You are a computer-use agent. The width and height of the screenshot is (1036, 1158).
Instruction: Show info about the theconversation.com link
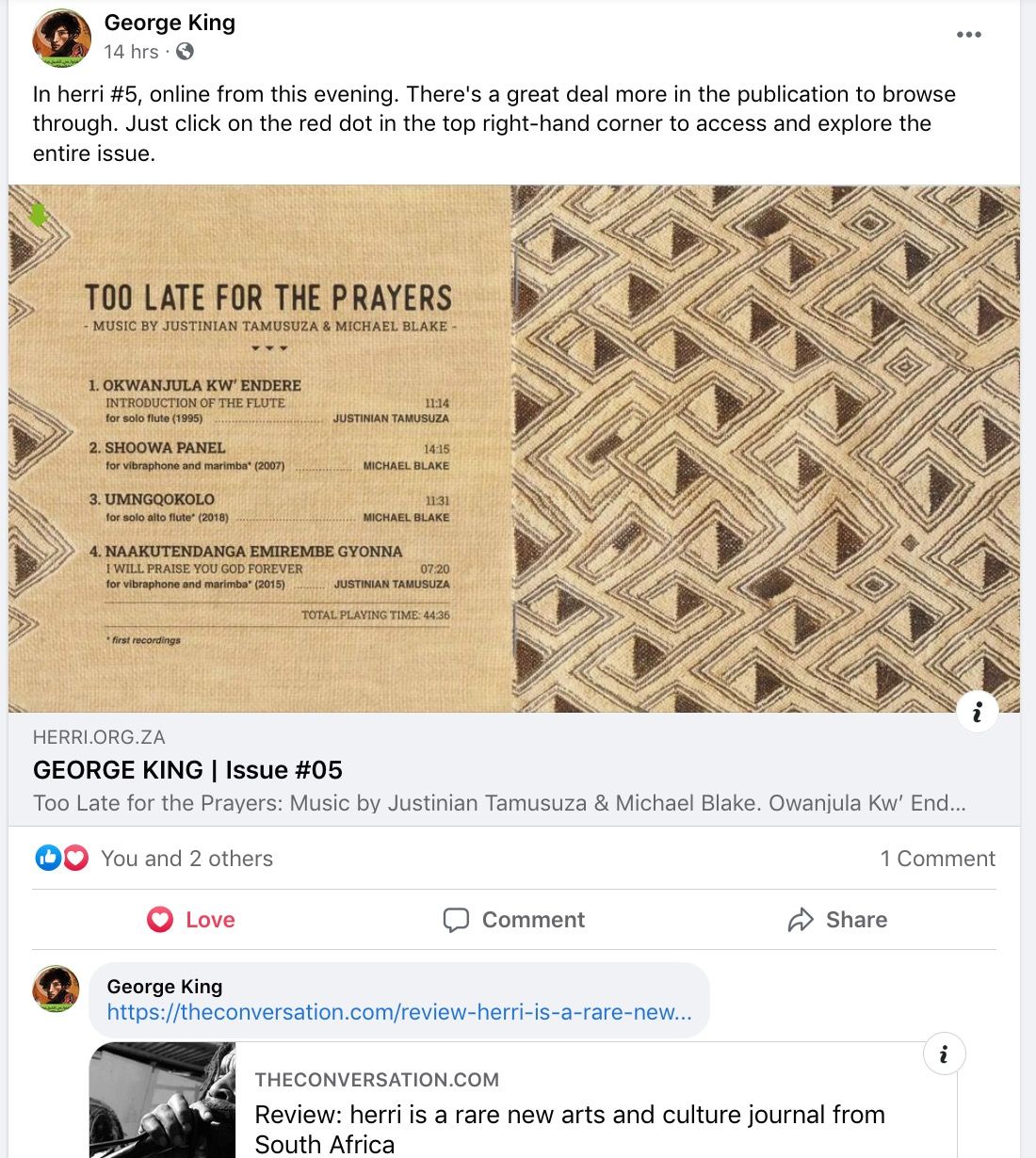tap(943, 1054)
